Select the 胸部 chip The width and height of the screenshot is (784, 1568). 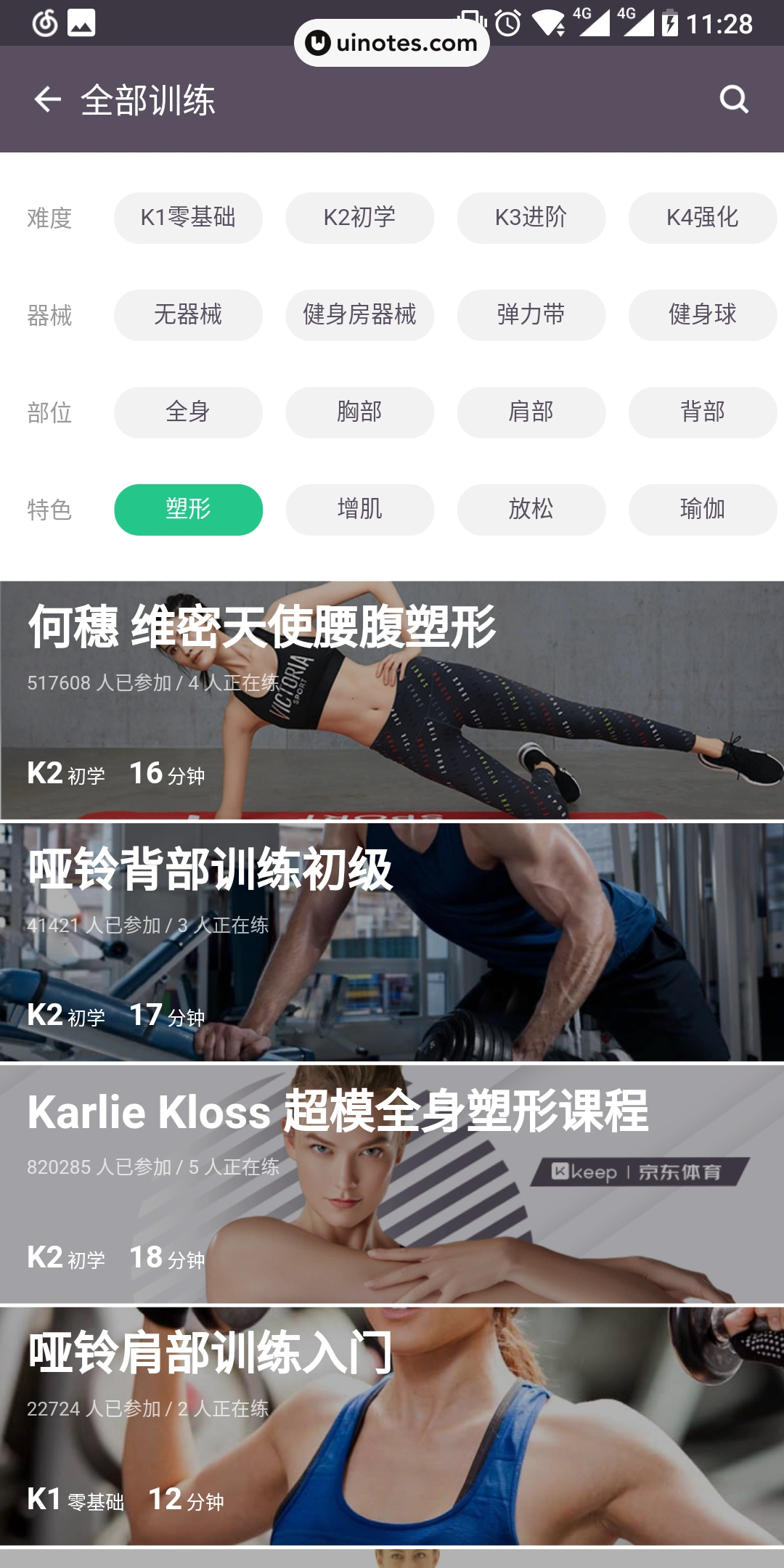[x=359, y=412]
